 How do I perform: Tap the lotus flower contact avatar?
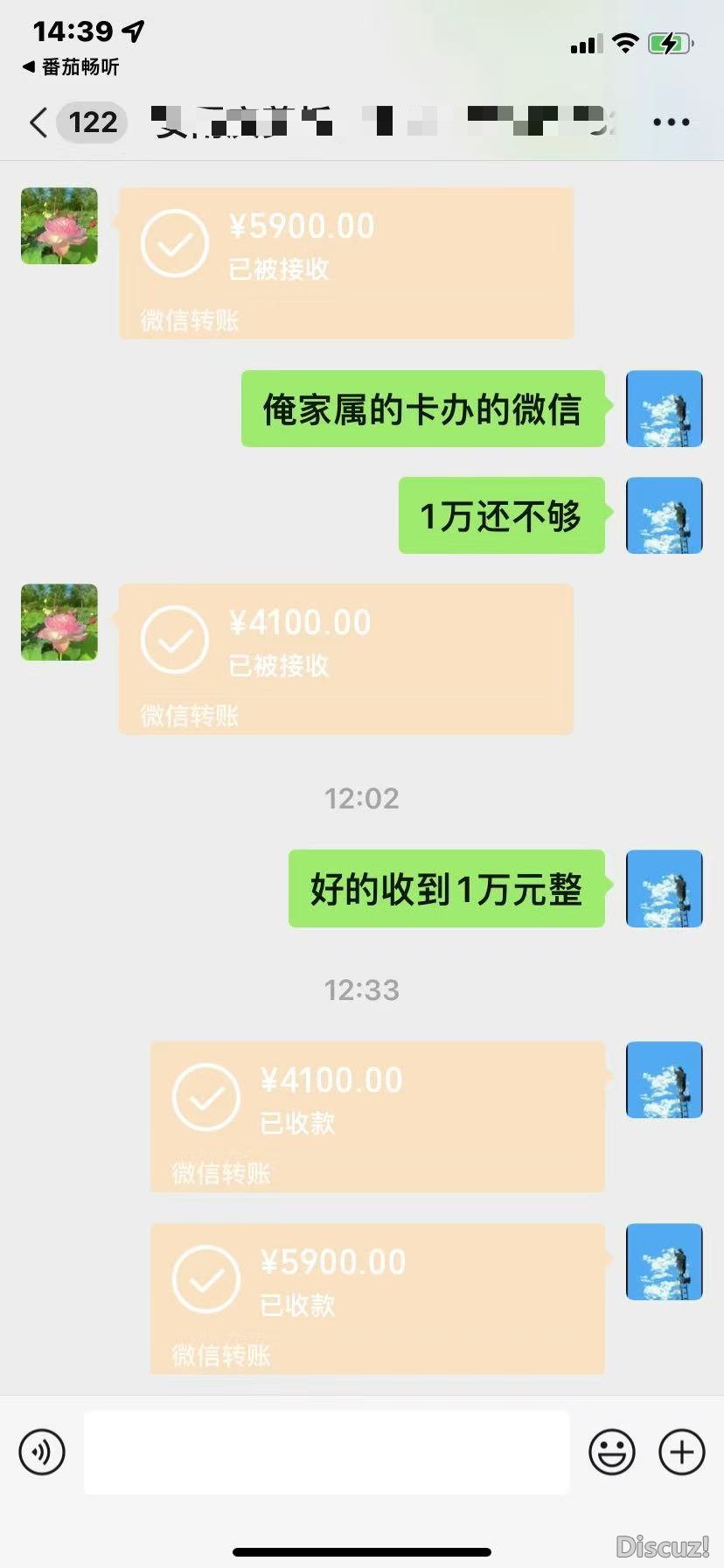click(58, 225)
